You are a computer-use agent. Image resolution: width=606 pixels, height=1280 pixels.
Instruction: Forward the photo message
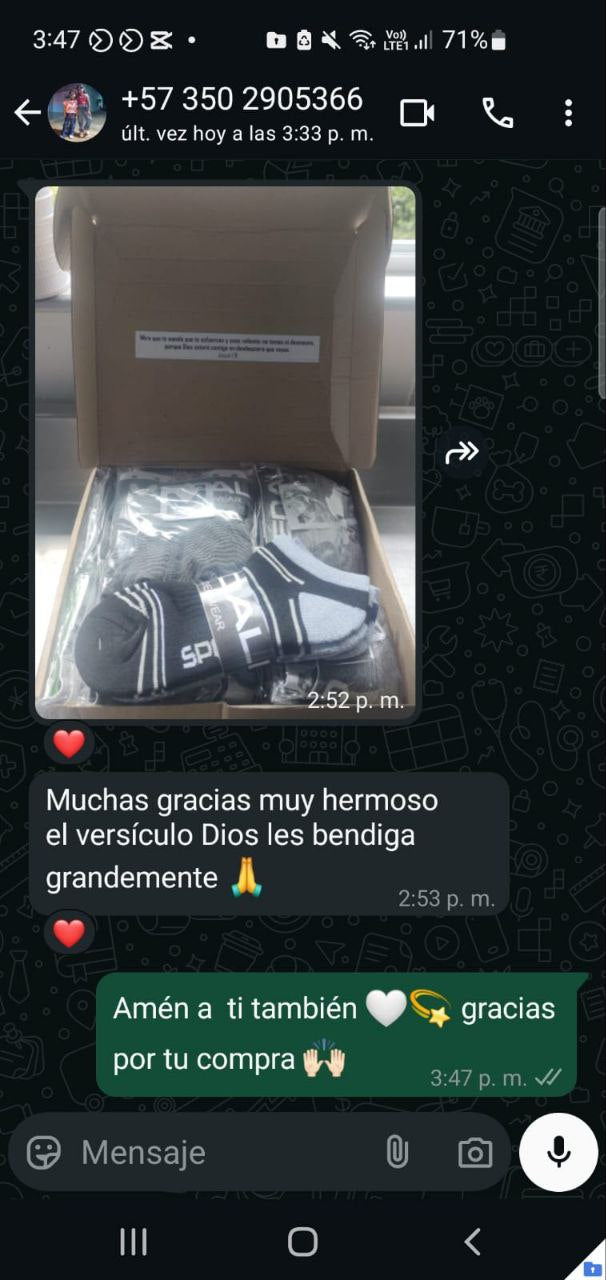click(462, 453)
